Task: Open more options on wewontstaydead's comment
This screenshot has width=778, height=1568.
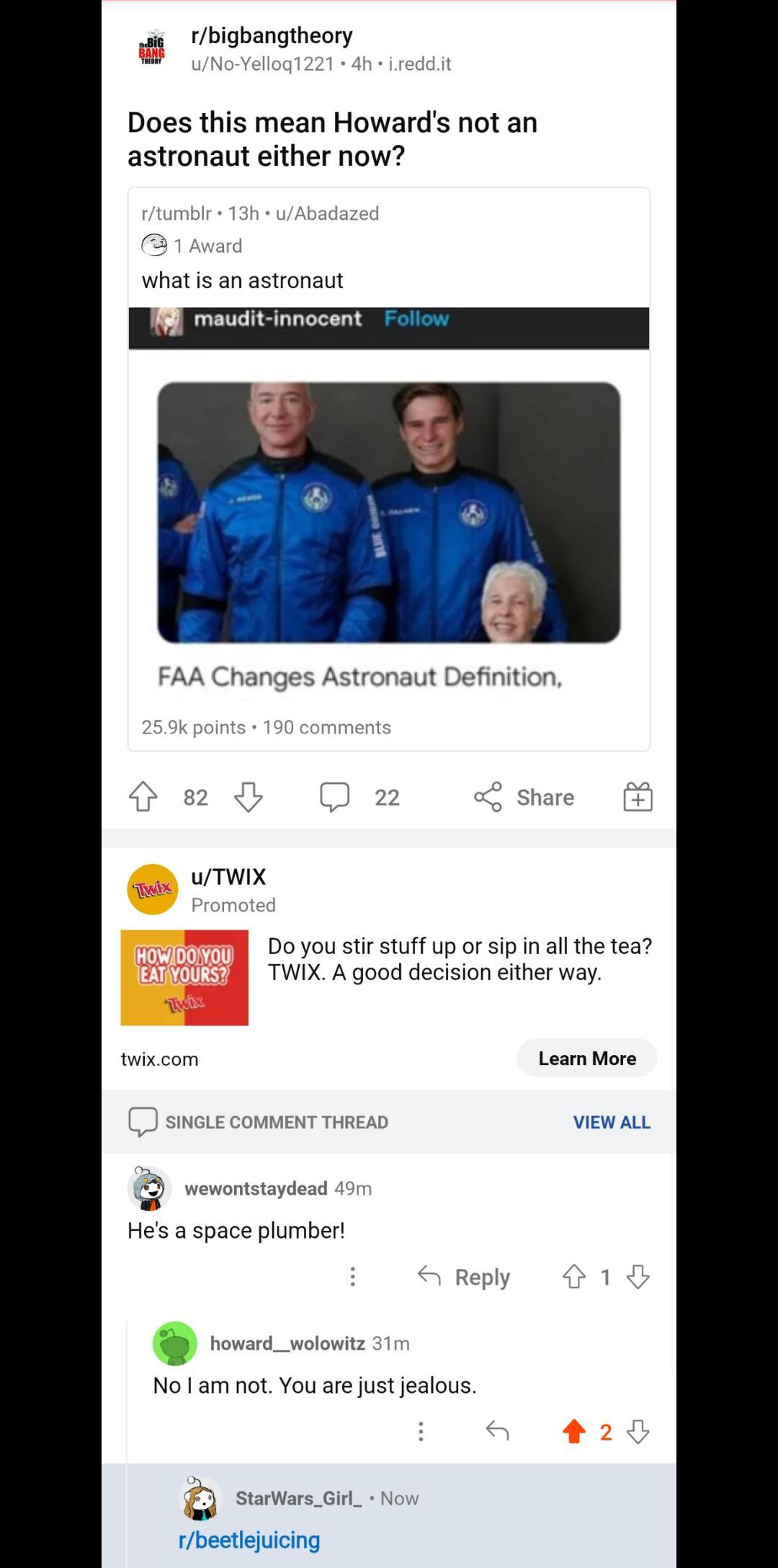Action: (352, 1277)
